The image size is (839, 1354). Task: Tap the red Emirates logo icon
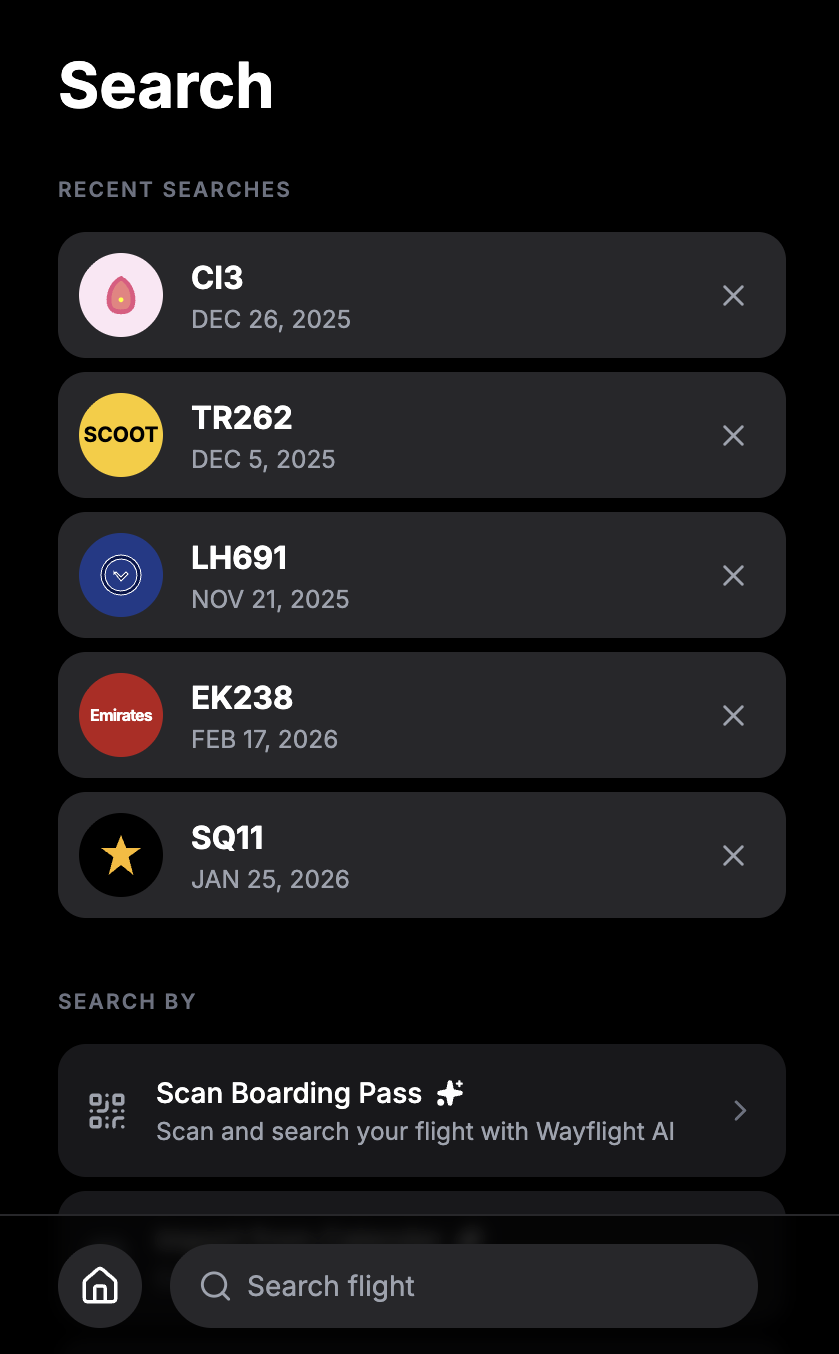(x=121, y=715)
